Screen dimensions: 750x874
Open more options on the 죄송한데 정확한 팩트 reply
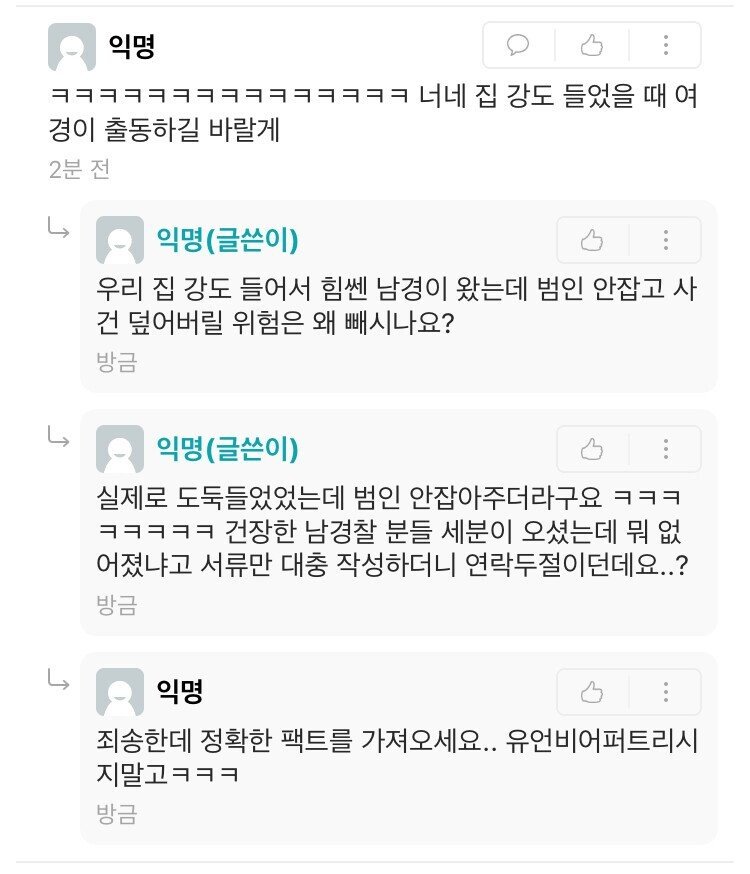tap(665, 692)
